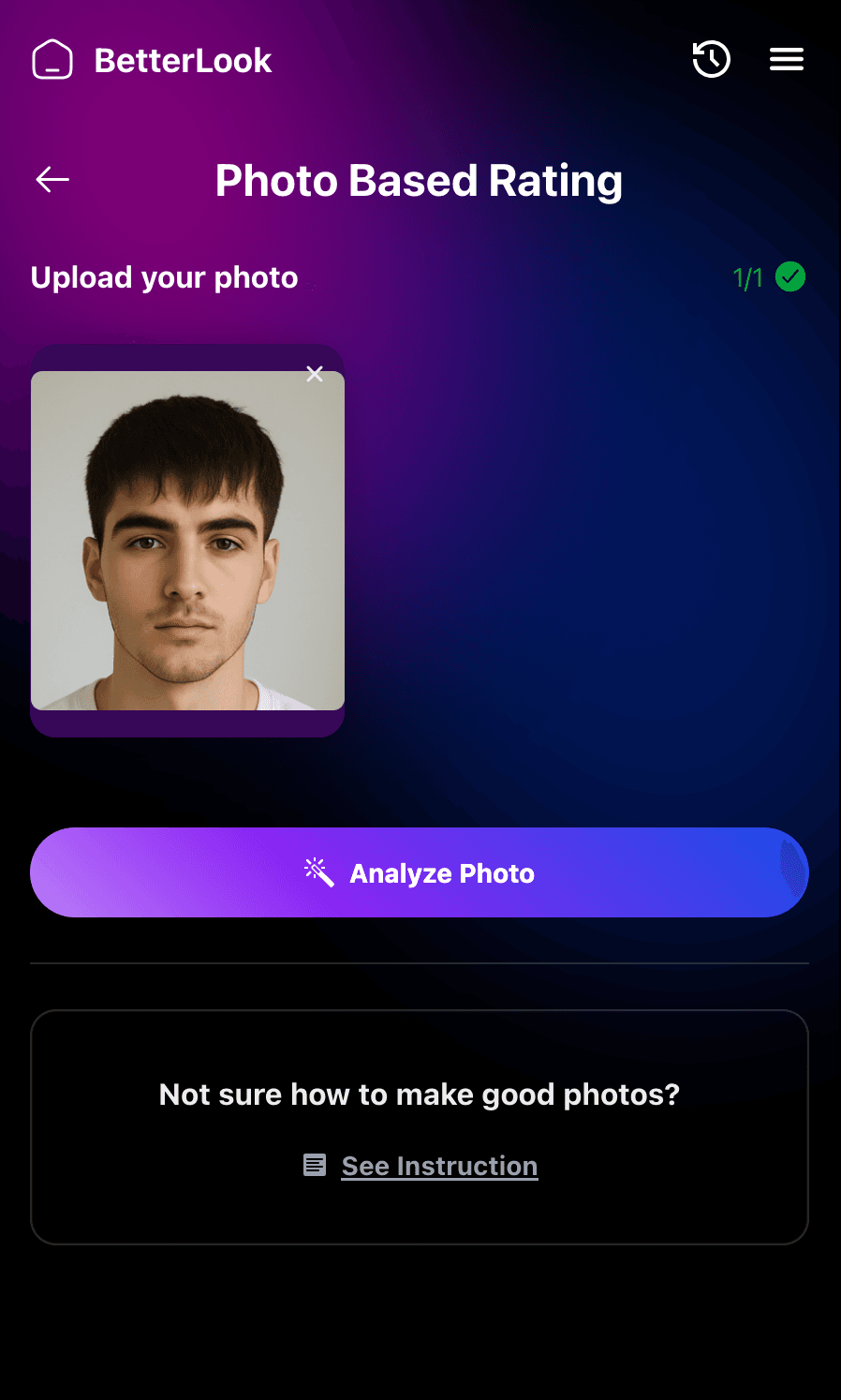Image resolution: width=841 pixels, height=1400 pixels.
Task: Select the Photo Based Rating header
Action: 419,180
